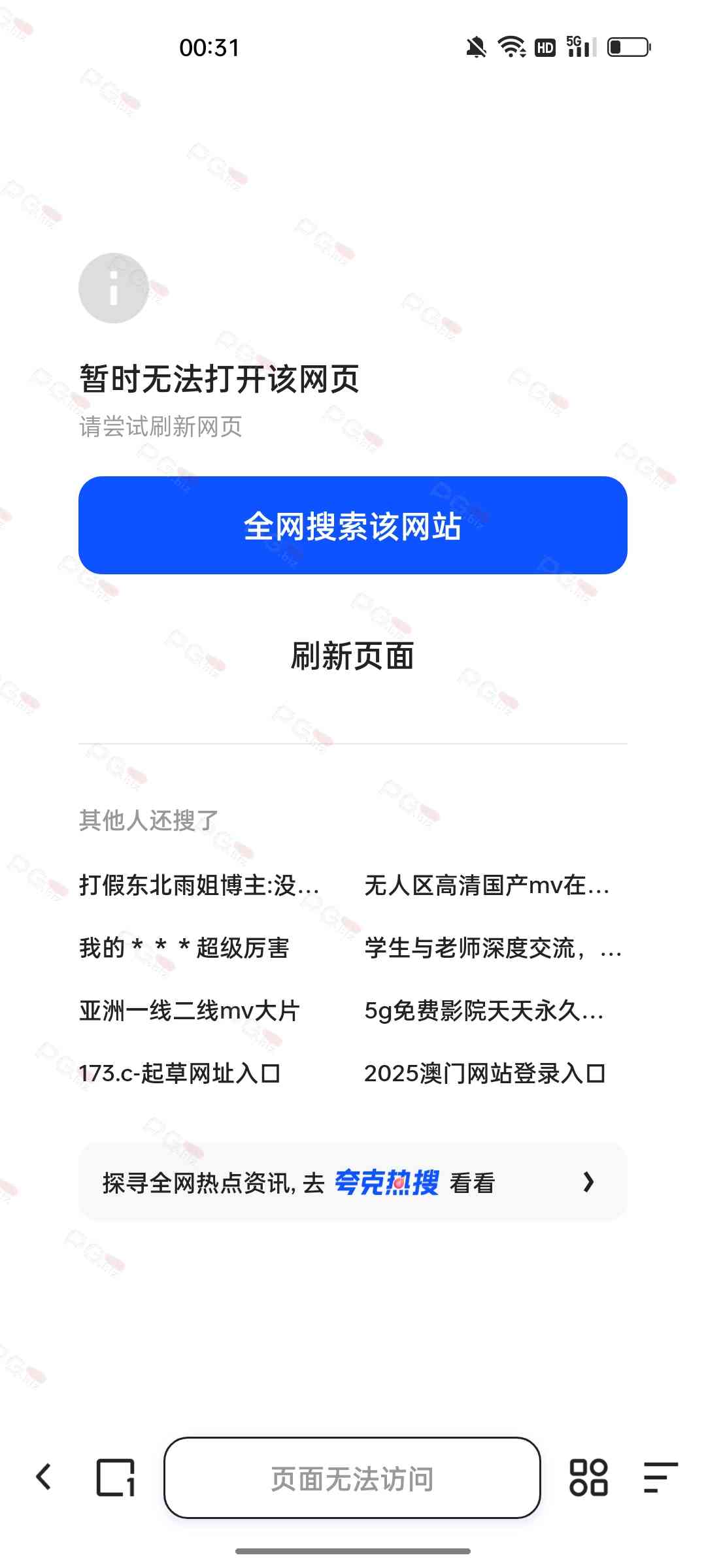The image size is (706, 1568).
Task: Tap the address bar showing 页面无法访问
Action: [352, 1478]
